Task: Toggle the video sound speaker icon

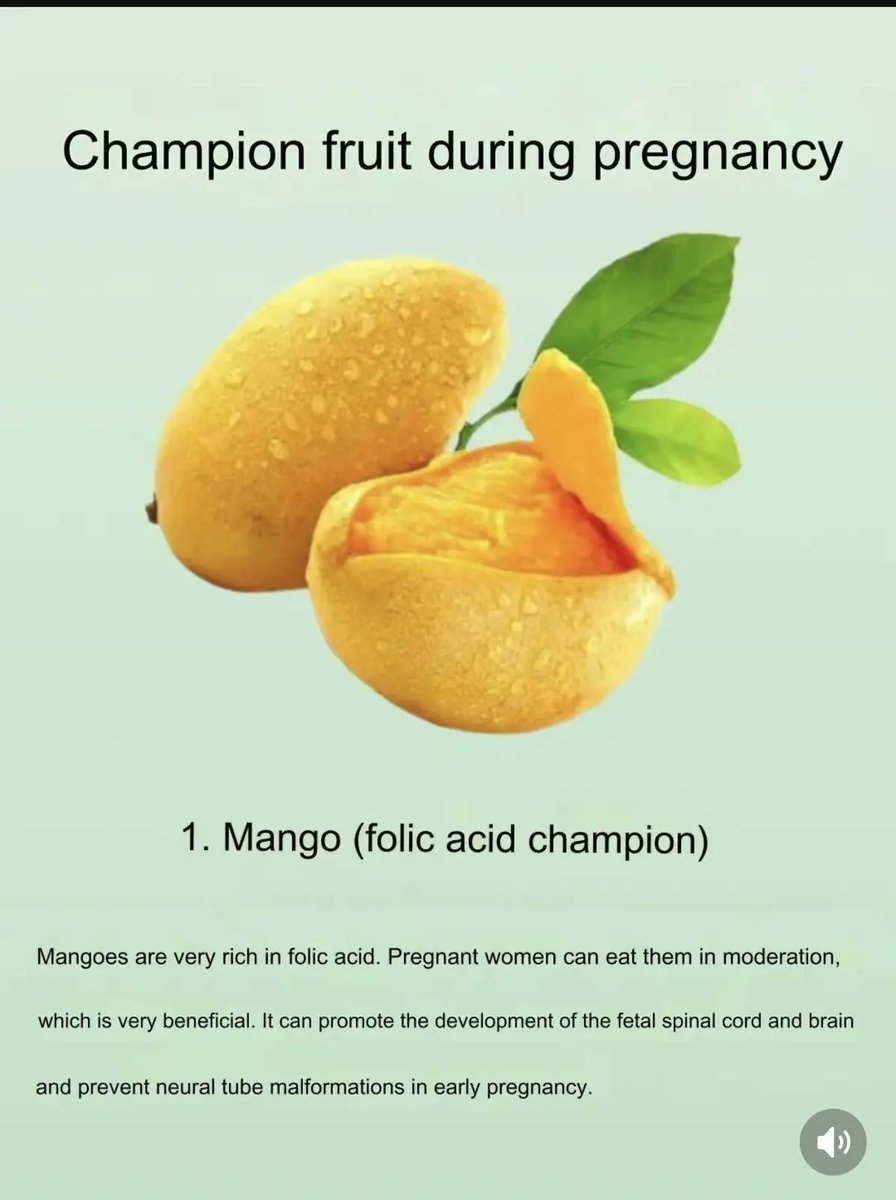Action: pyautogui.click(x=832, y=1141)
